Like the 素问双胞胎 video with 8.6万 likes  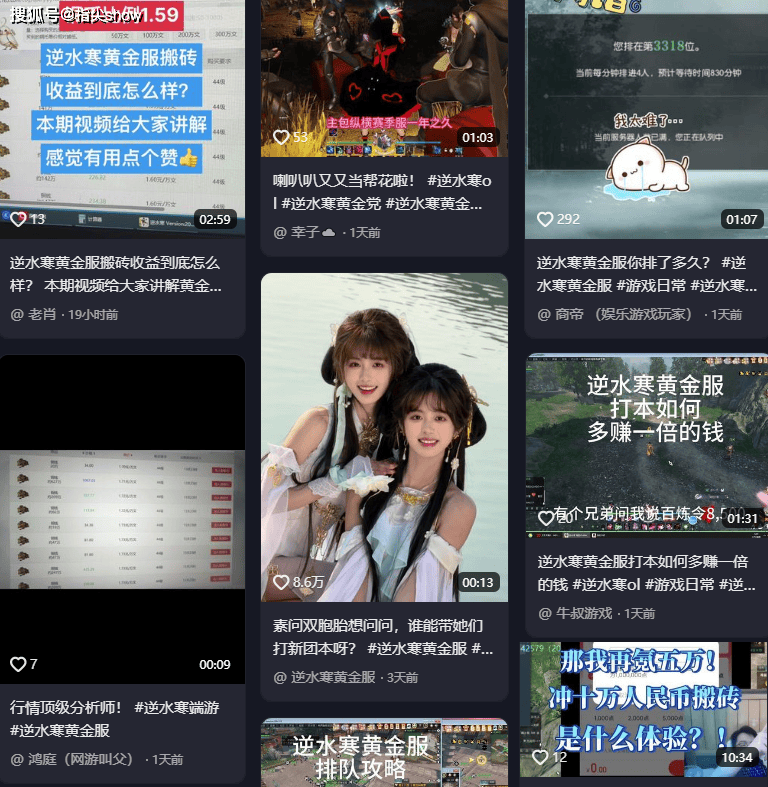pyautogui.click(x=282, y=582)
